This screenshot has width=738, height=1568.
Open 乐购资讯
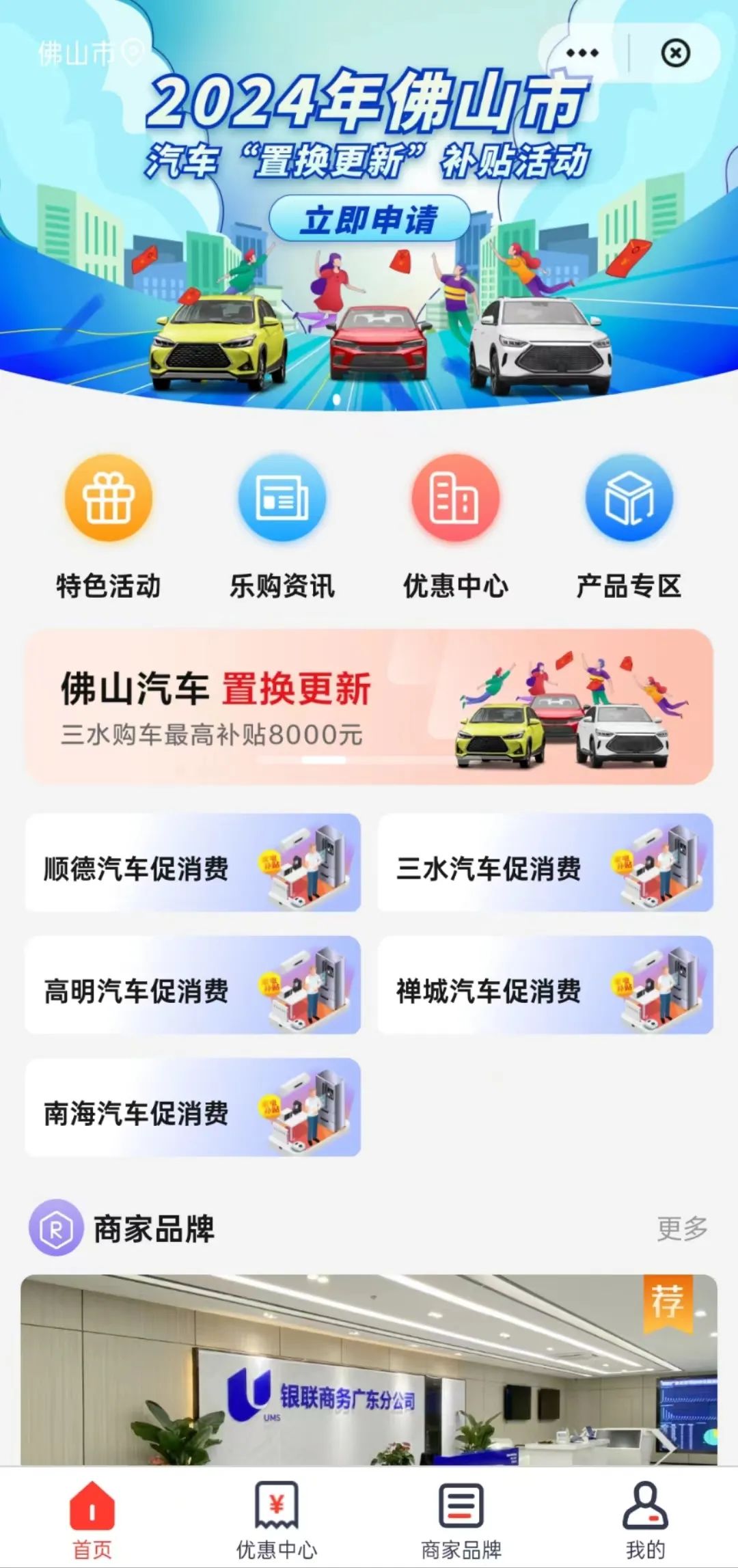pyautogui.click(x=282, y=526)
